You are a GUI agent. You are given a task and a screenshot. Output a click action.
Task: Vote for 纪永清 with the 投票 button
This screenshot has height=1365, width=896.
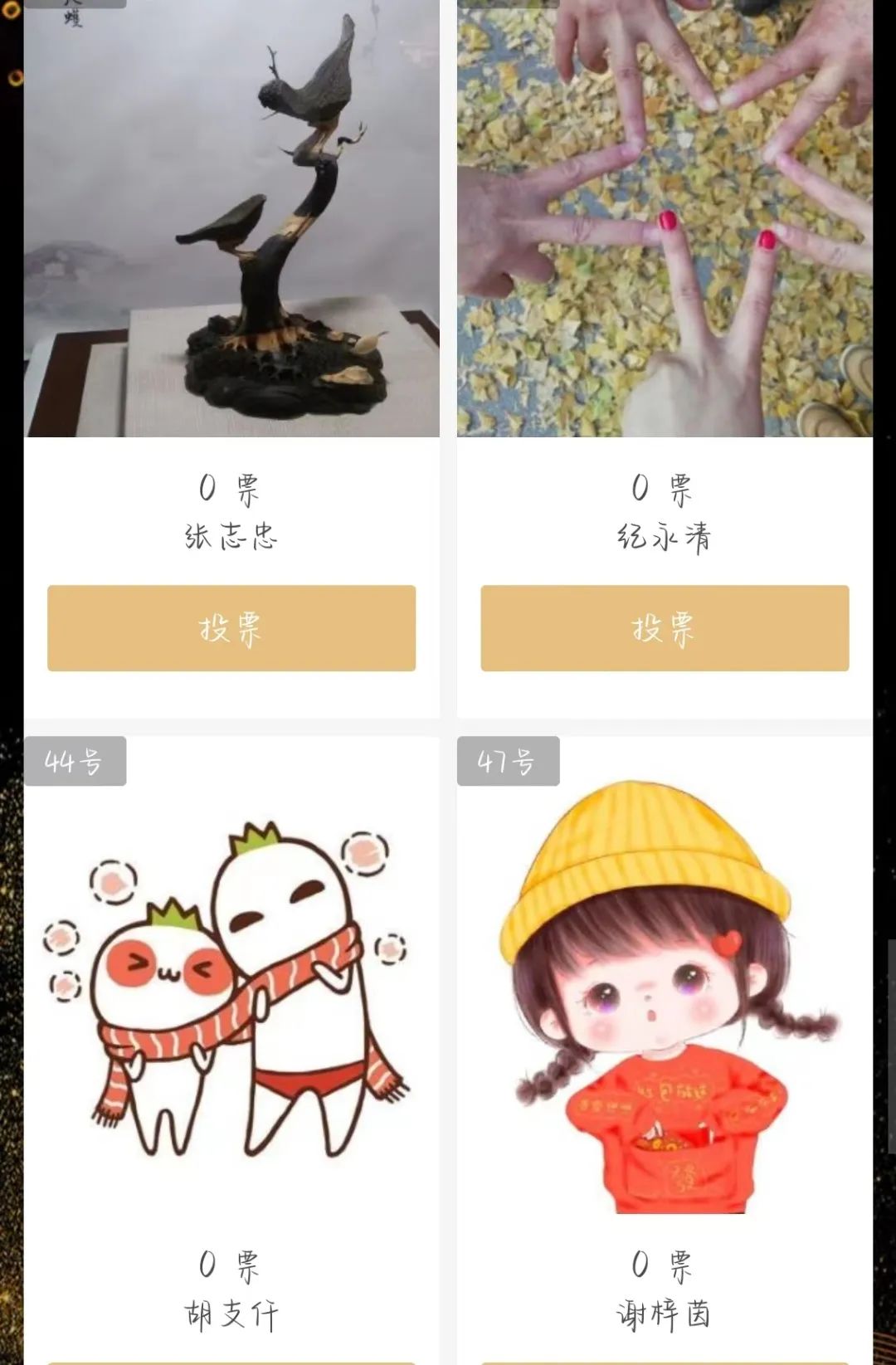click(x=665, y=628)
